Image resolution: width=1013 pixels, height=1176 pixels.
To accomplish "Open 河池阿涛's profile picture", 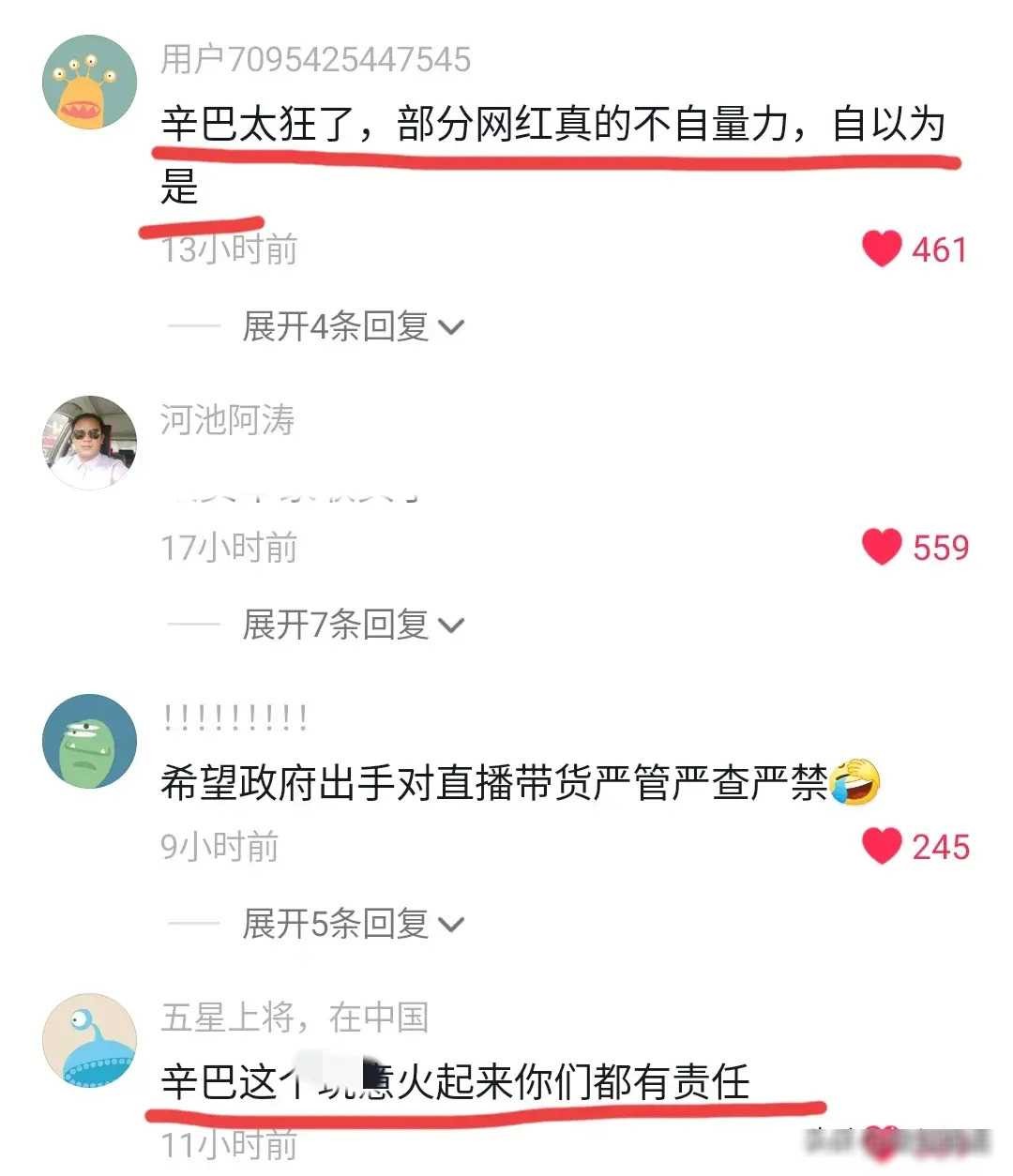I will pos(90,443).
